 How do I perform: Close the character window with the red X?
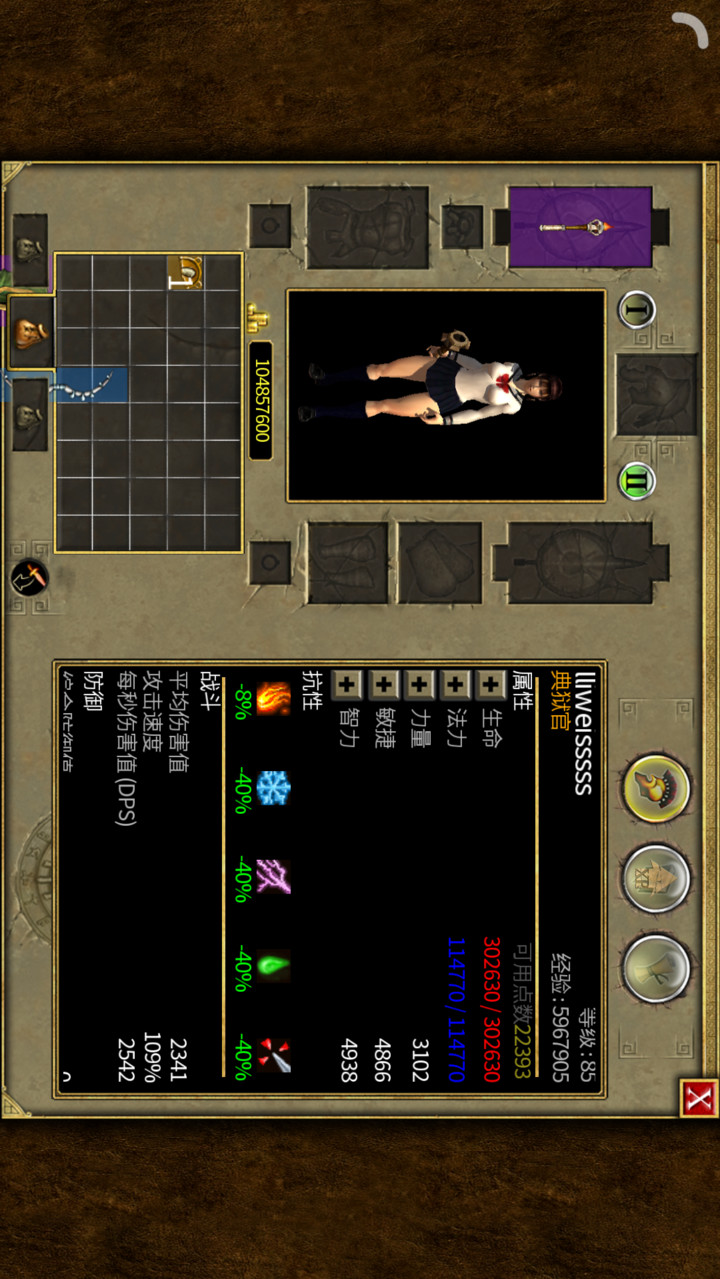coord(698,1100)
